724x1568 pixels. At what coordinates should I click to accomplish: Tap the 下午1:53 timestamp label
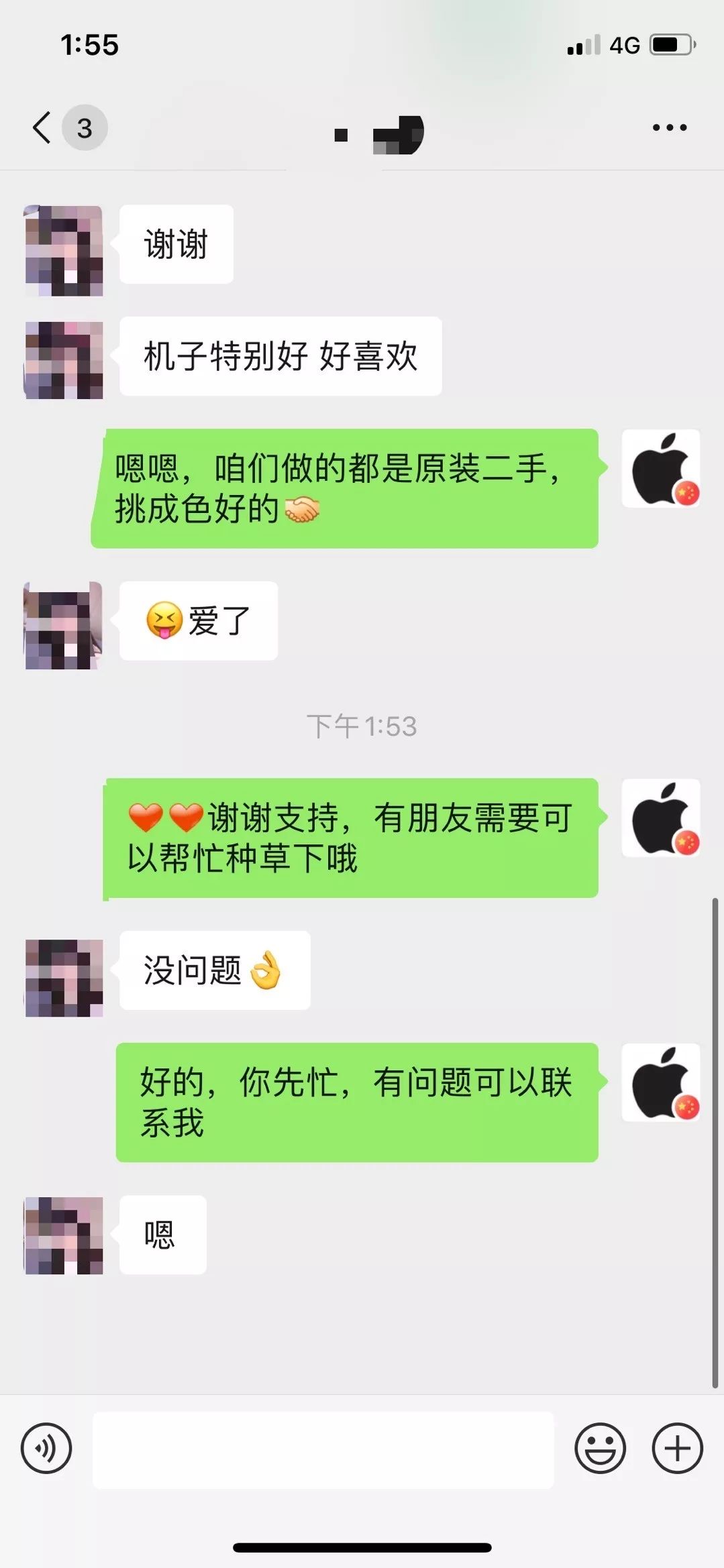tap(362, 726)
